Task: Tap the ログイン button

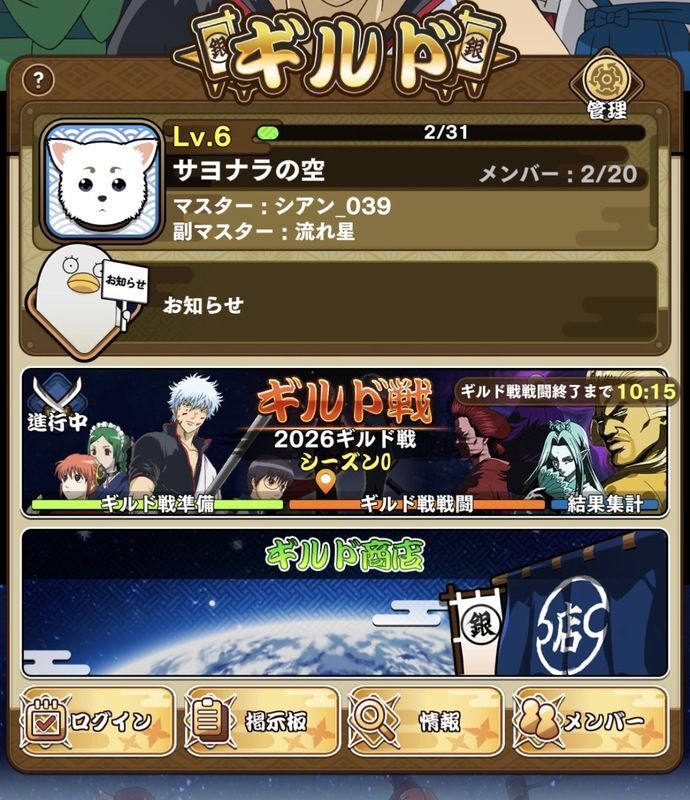Action: [98, 720]
